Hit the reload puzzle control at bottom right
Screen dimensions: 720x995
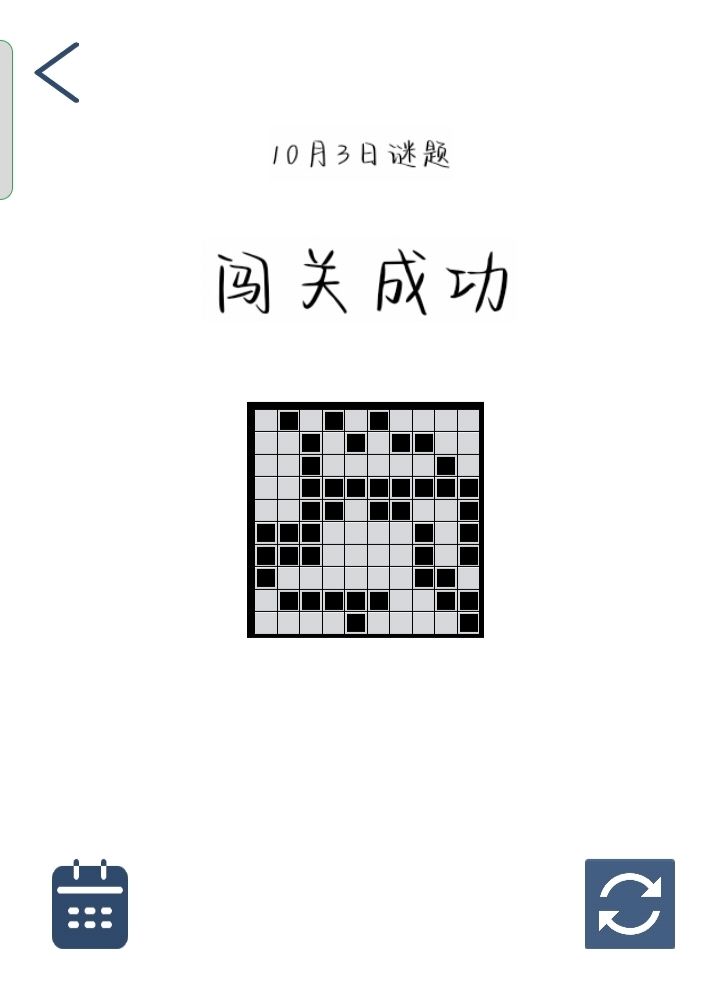[631, 903]
